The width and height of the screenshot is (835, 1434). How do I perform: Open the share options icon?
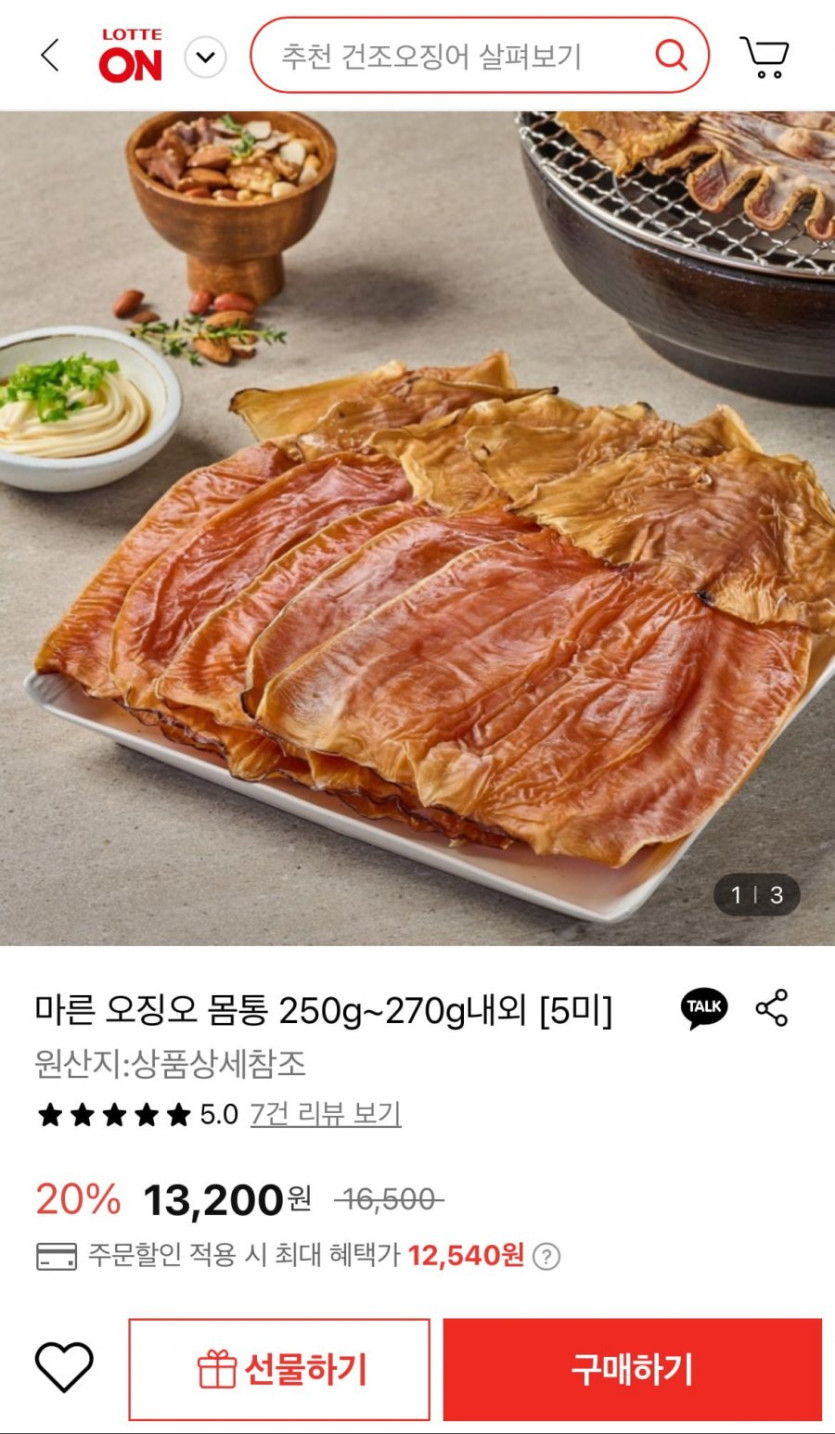pyautogui.click(x=772, y=1008)
